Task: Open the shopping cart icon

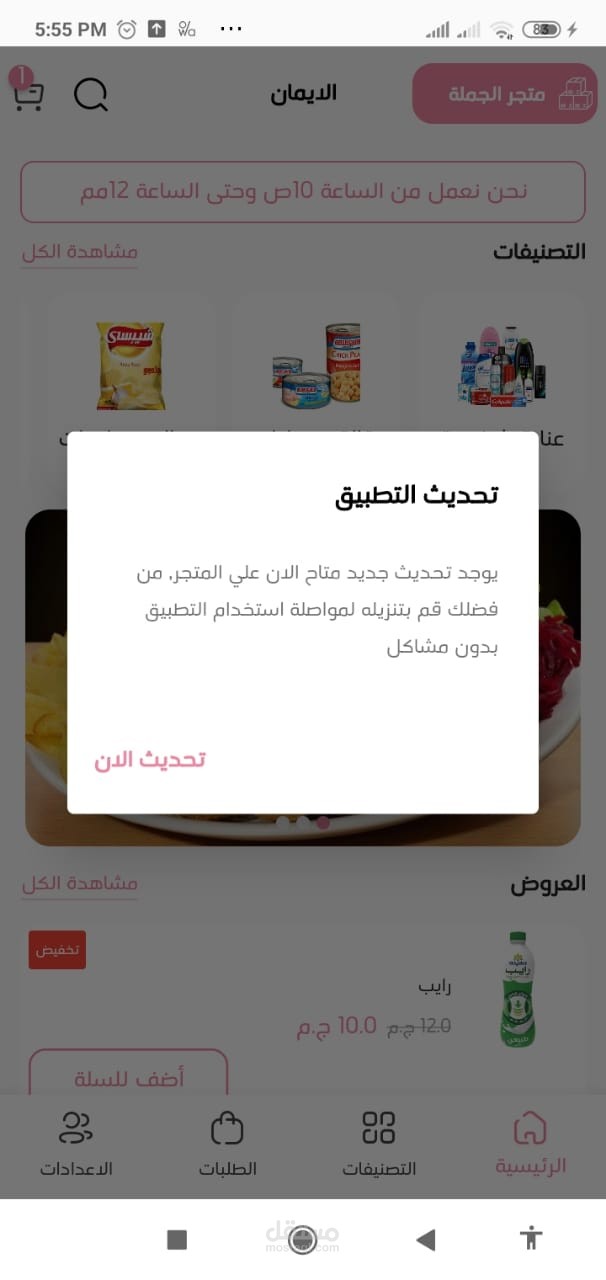Action: click(27, 93)
